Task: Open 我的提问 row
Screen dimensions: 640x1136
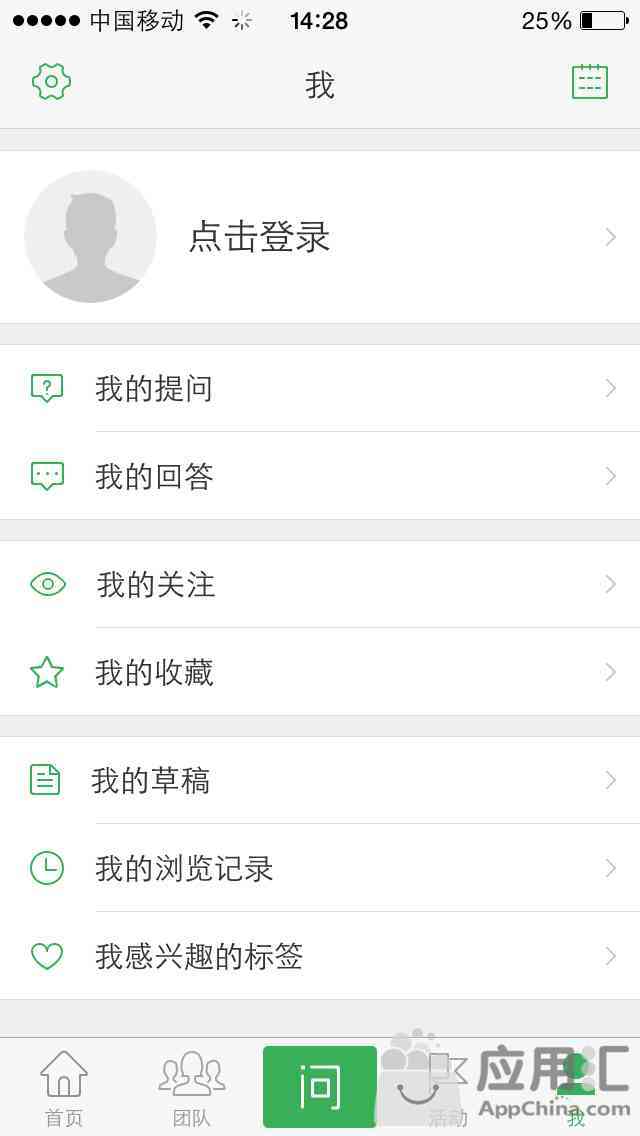Action: 320,388
